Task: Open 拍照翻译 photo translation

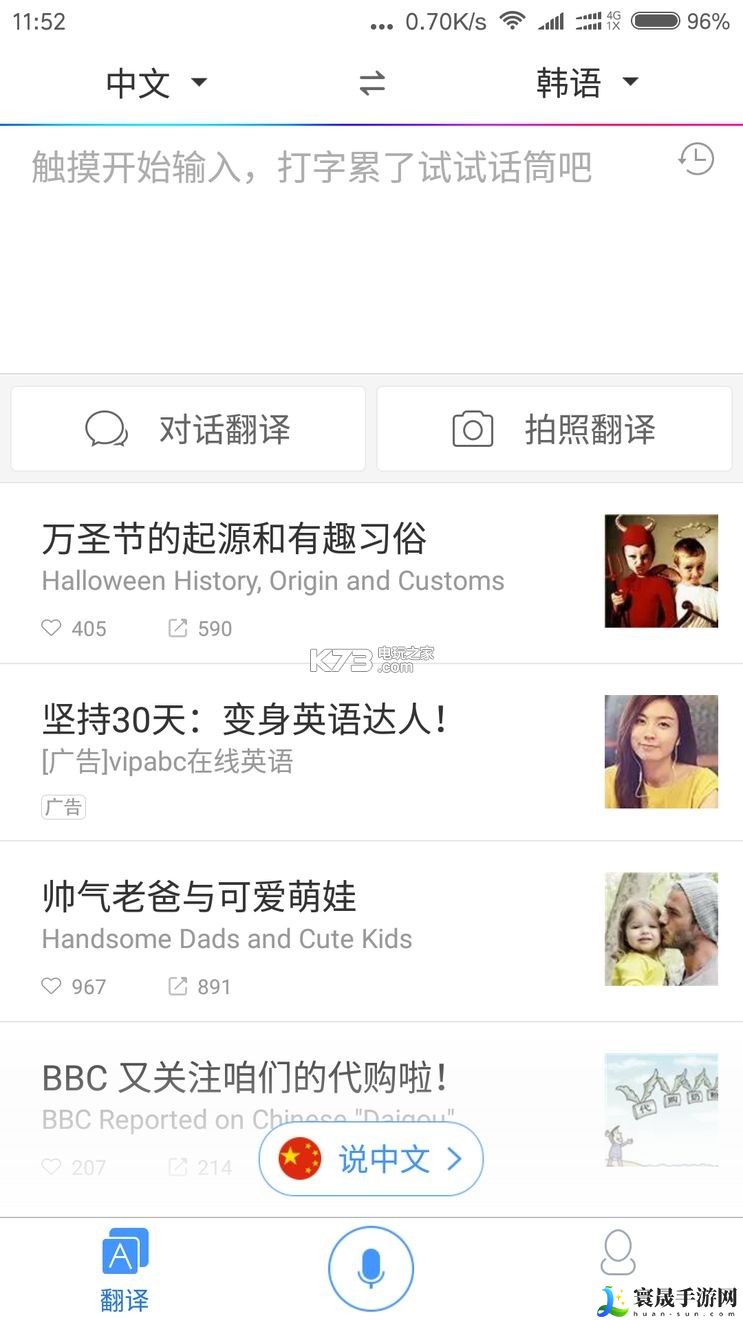Action: click(554, 430)
